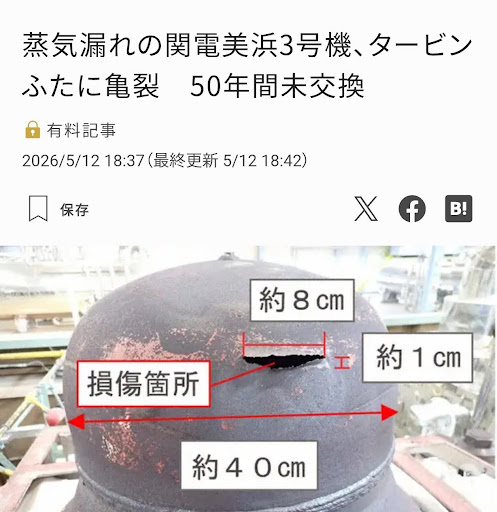Bookmark article on Hatena B!
The height and width of the screenshot is (512, 497).
point(458,209)
